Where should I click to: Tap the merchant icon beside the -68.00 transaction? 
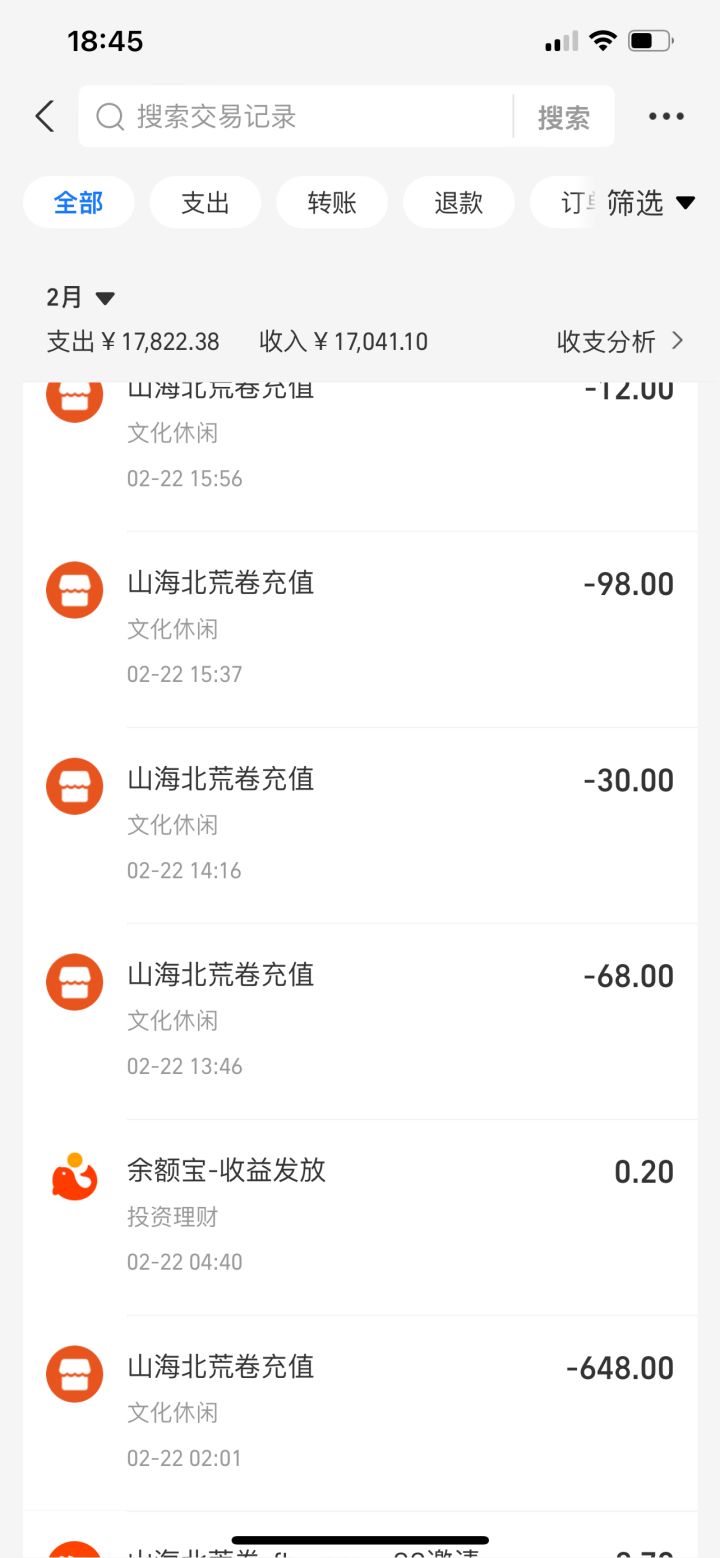point(74,981)
